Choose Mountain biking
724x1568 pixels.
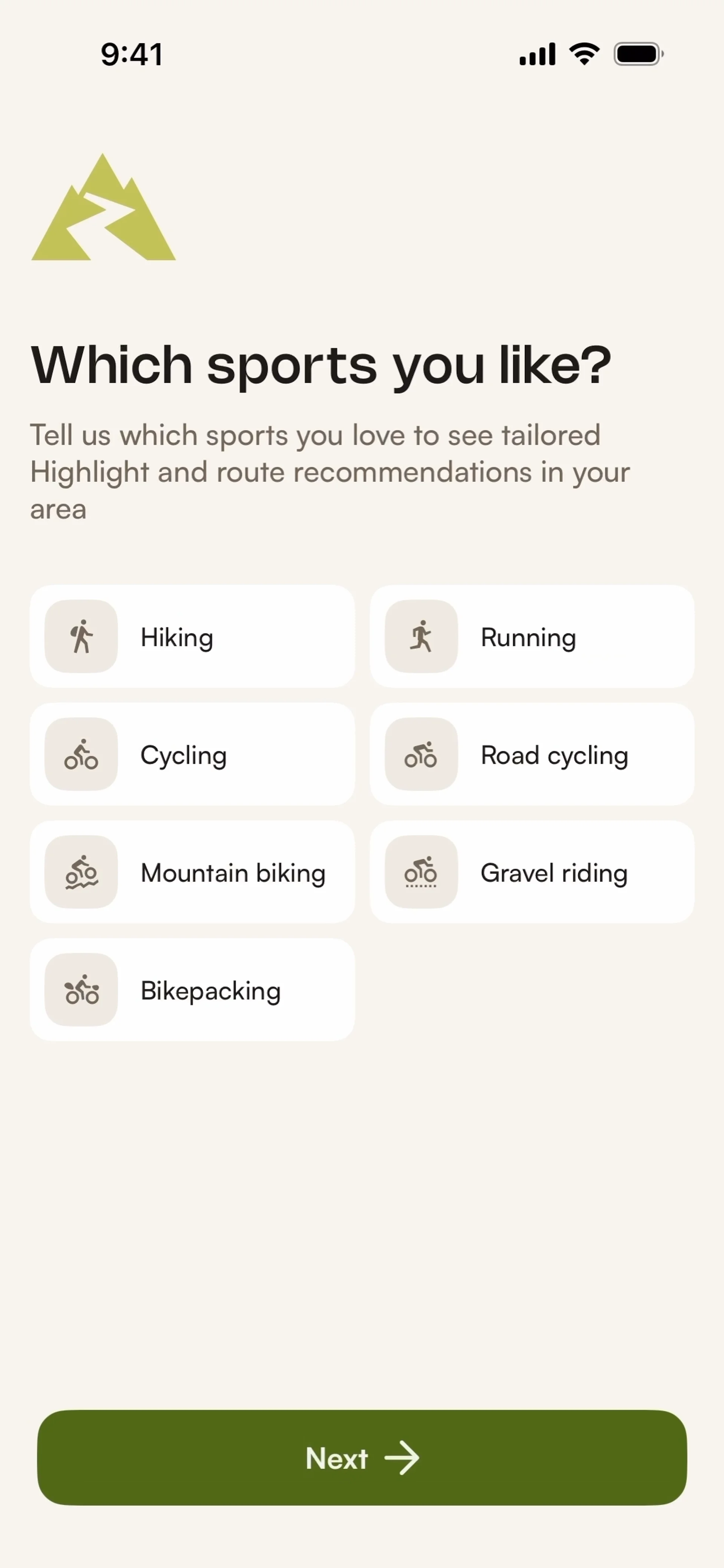coord(192,872)
